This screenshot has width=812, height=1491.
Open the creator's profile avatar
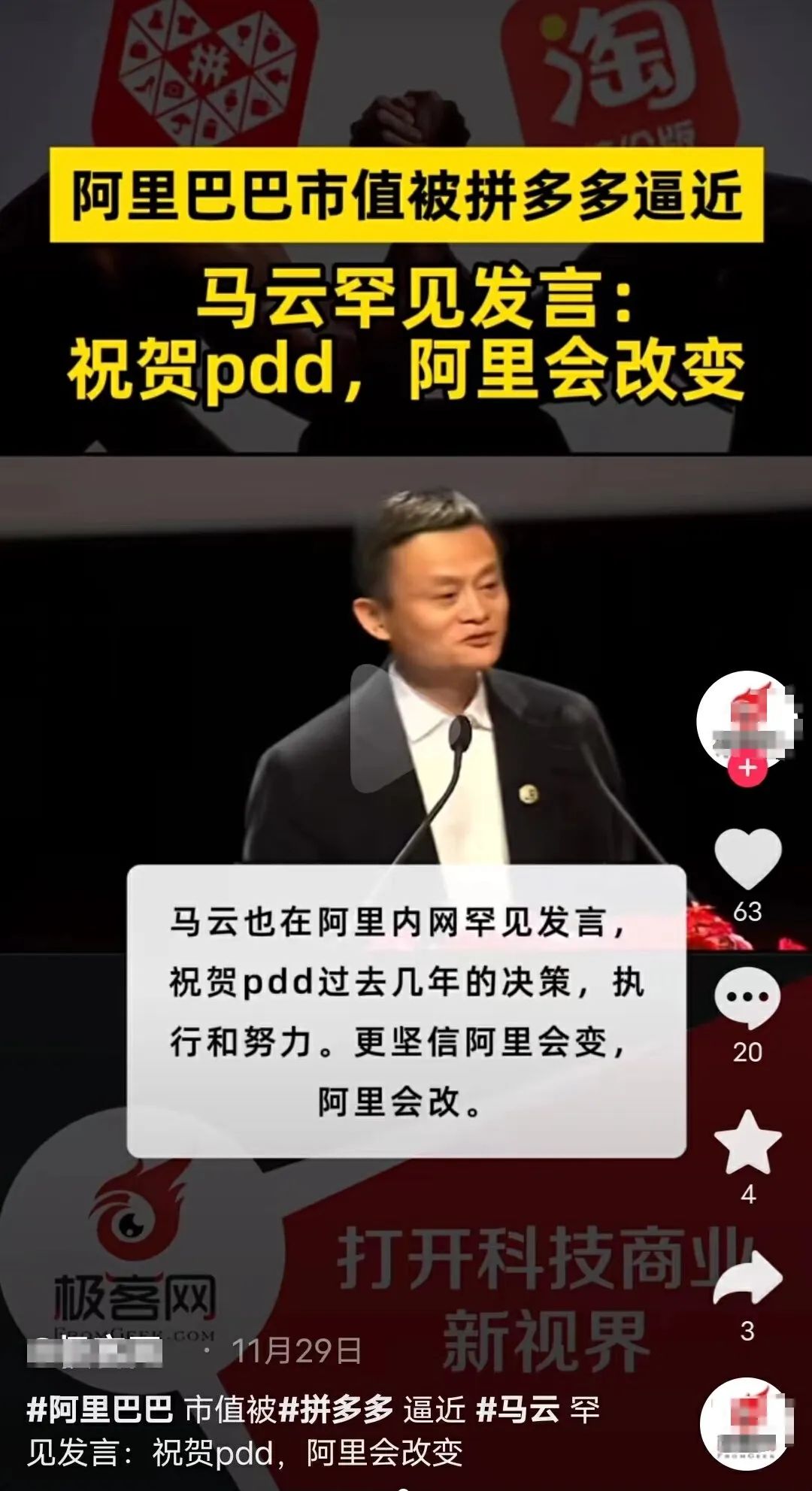coord(747,718)
